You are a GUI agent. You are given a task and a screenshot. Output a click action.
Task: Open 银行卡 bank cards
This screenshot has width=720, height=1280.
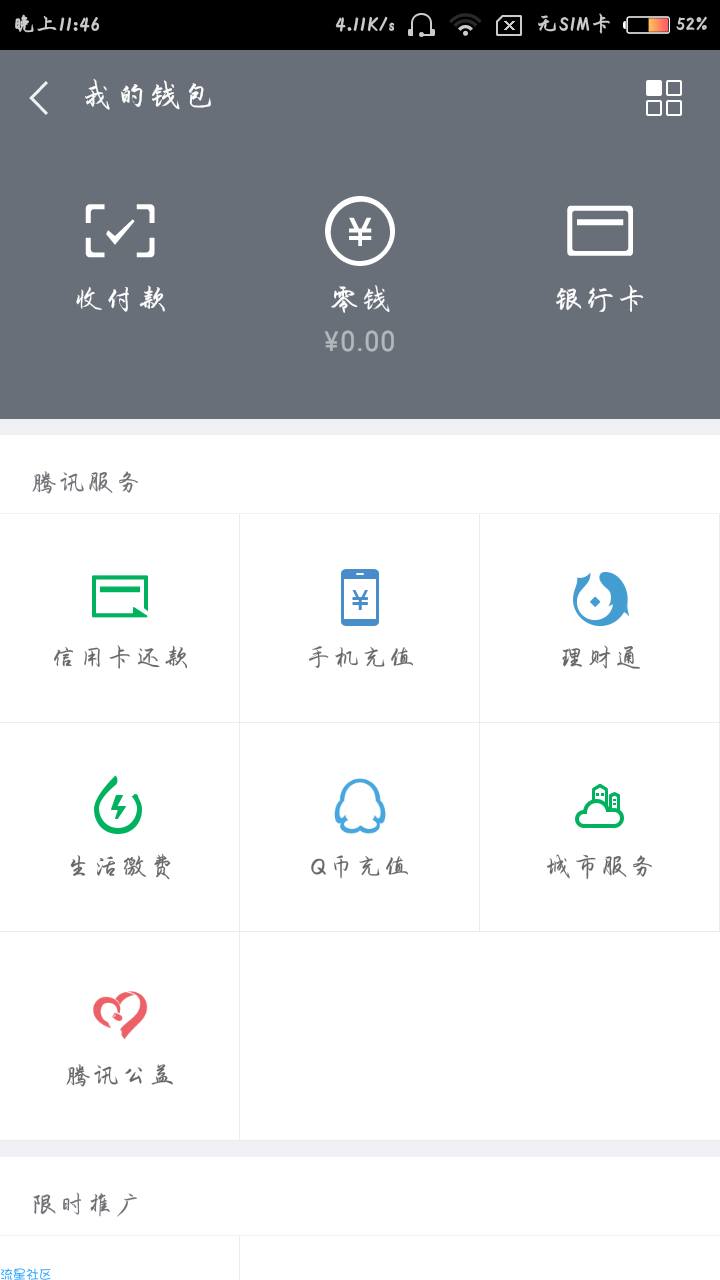(x=600, y=258)
